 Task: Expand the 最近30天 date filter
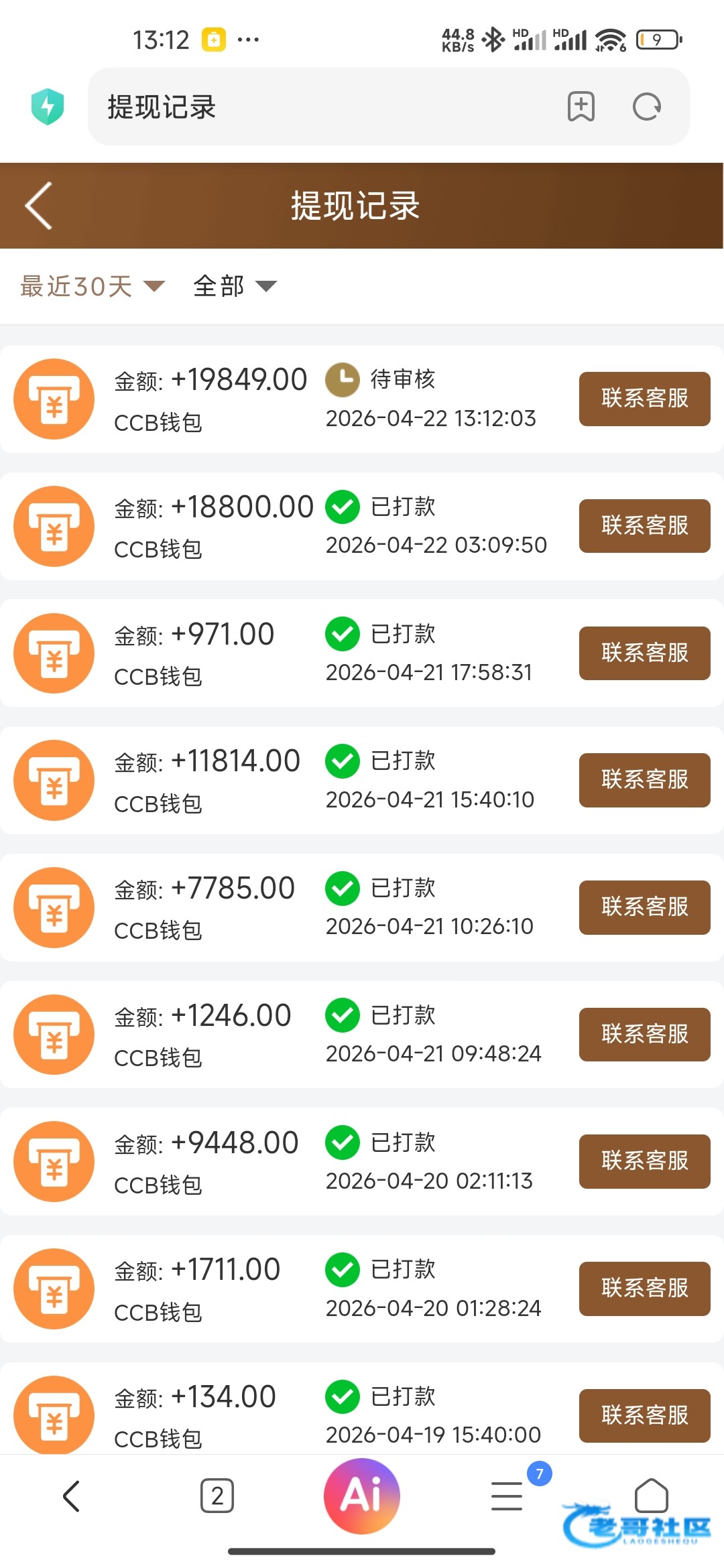pyautogui.click(x=92, y=287)
